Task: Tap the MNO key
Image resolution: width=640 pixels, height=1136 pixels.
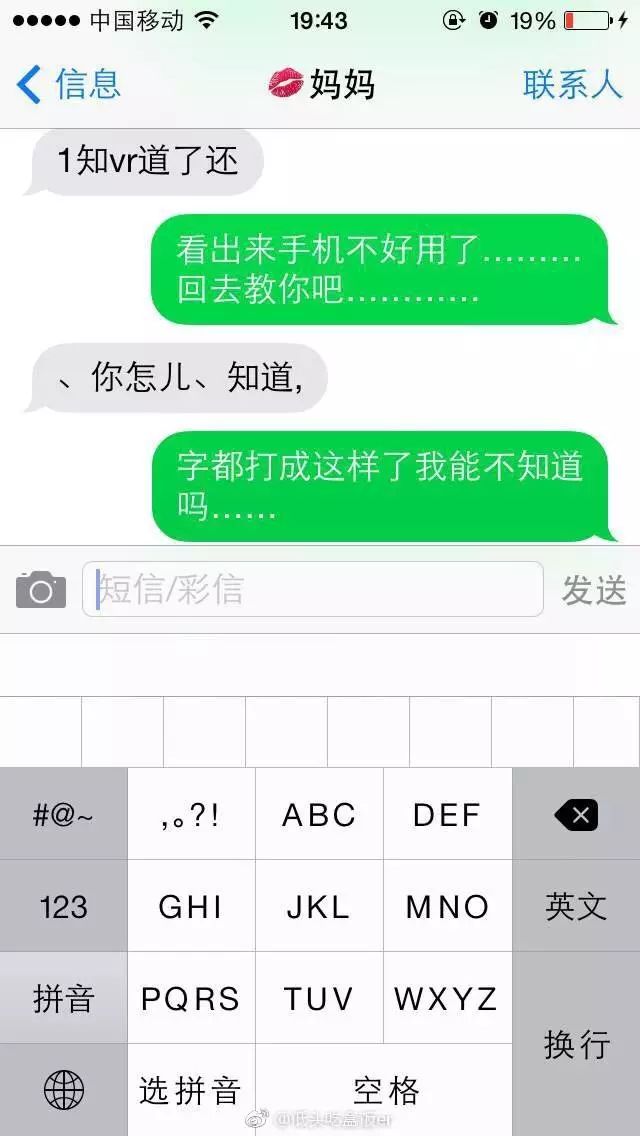Action: (447, 906)
